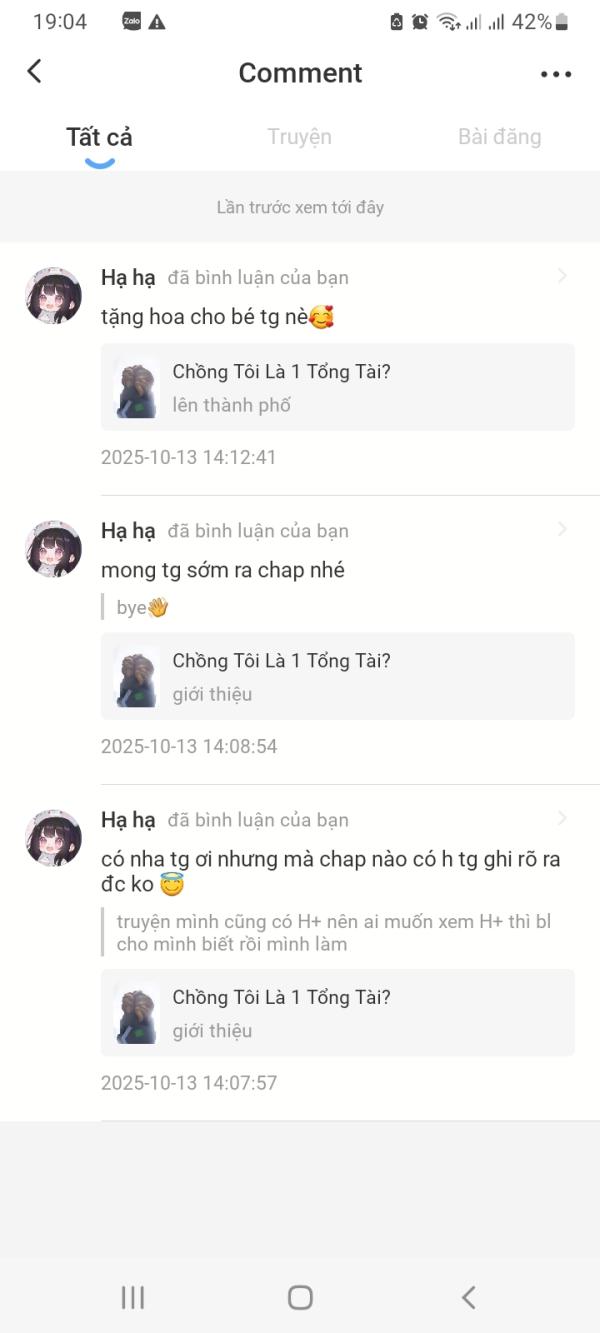Open the comment starting "có nha tg ơi"
This screenshot has width=600, height=1333.
pyautogui.click(x=331, y=871)
